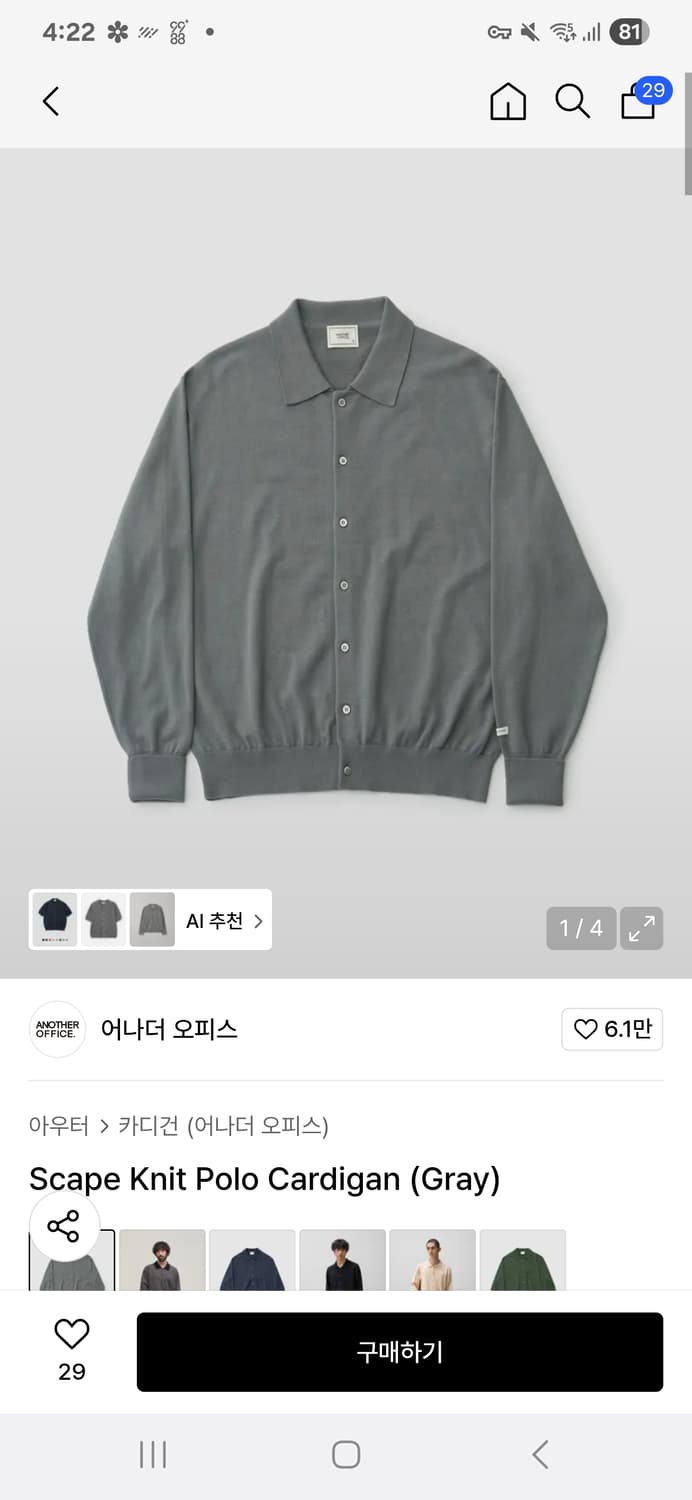Select the beige cardigan model thumbnail
The height and width of the screenshot is (1500, 692).
pos(432,1261)
